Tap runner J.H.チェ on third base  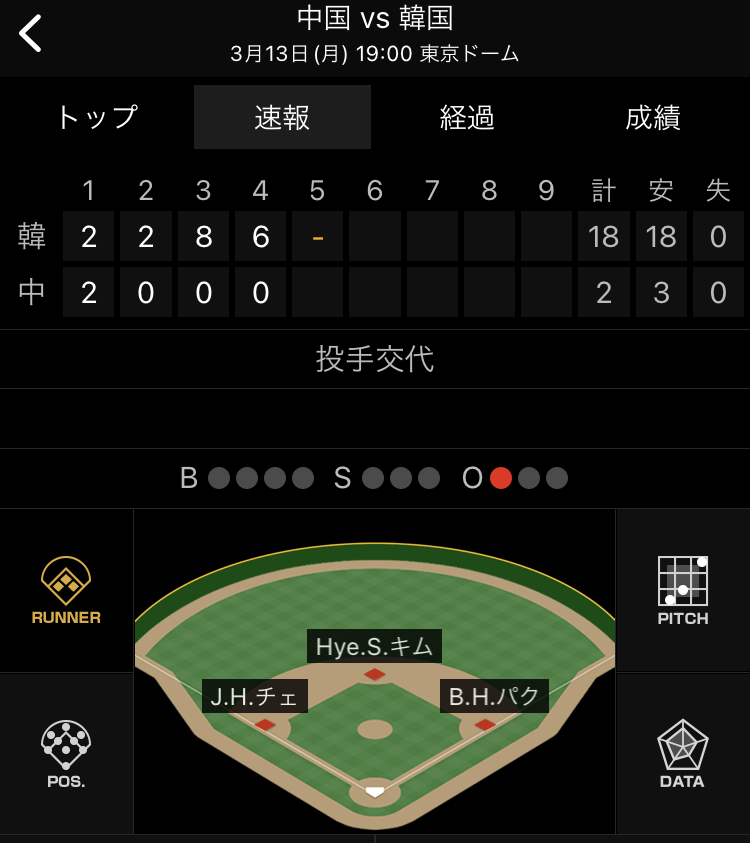pyautogui.click(x=255, y=696)
